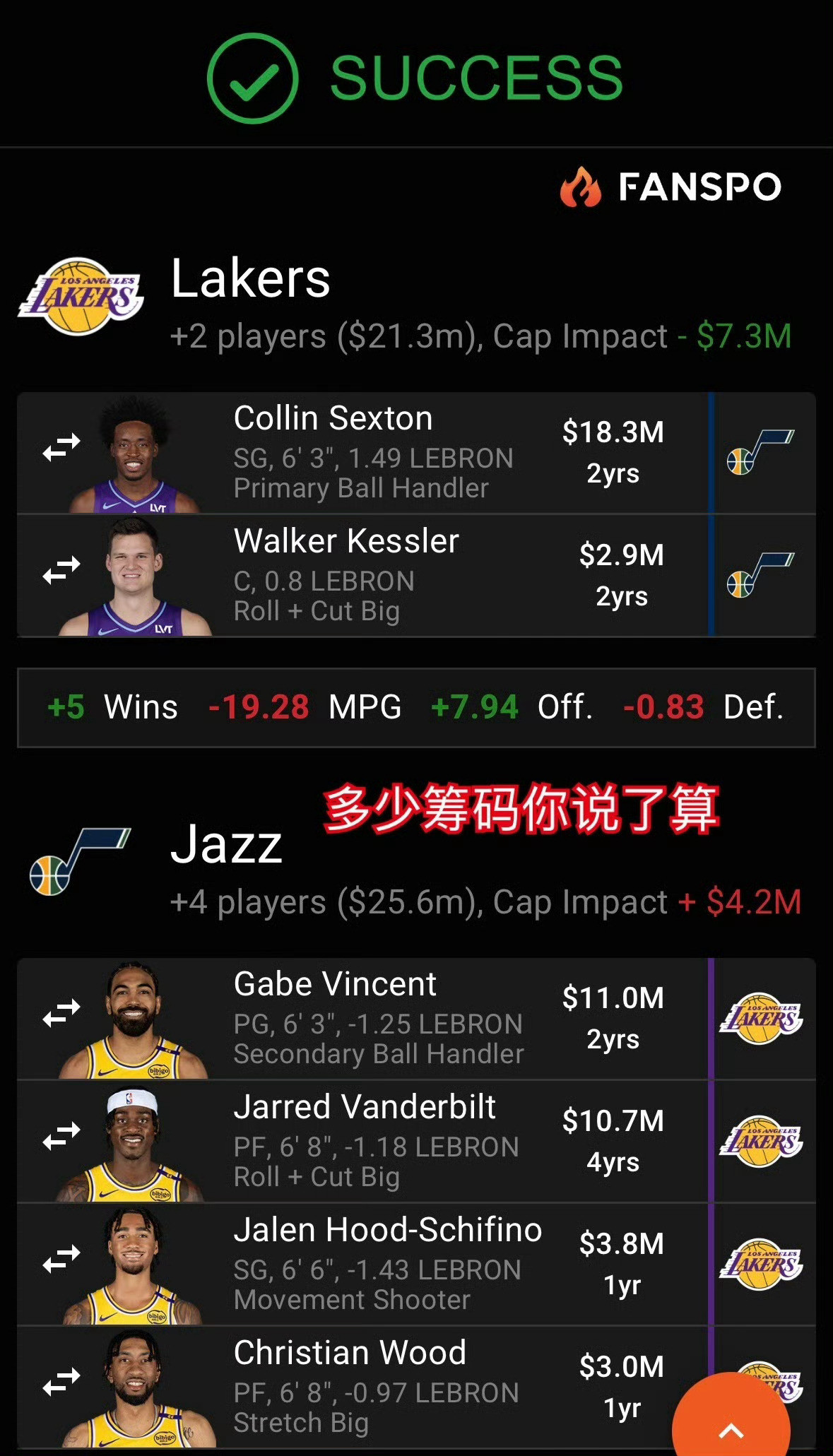
Task: Open Christian Wood's player row
Action: pos(416,1387)
